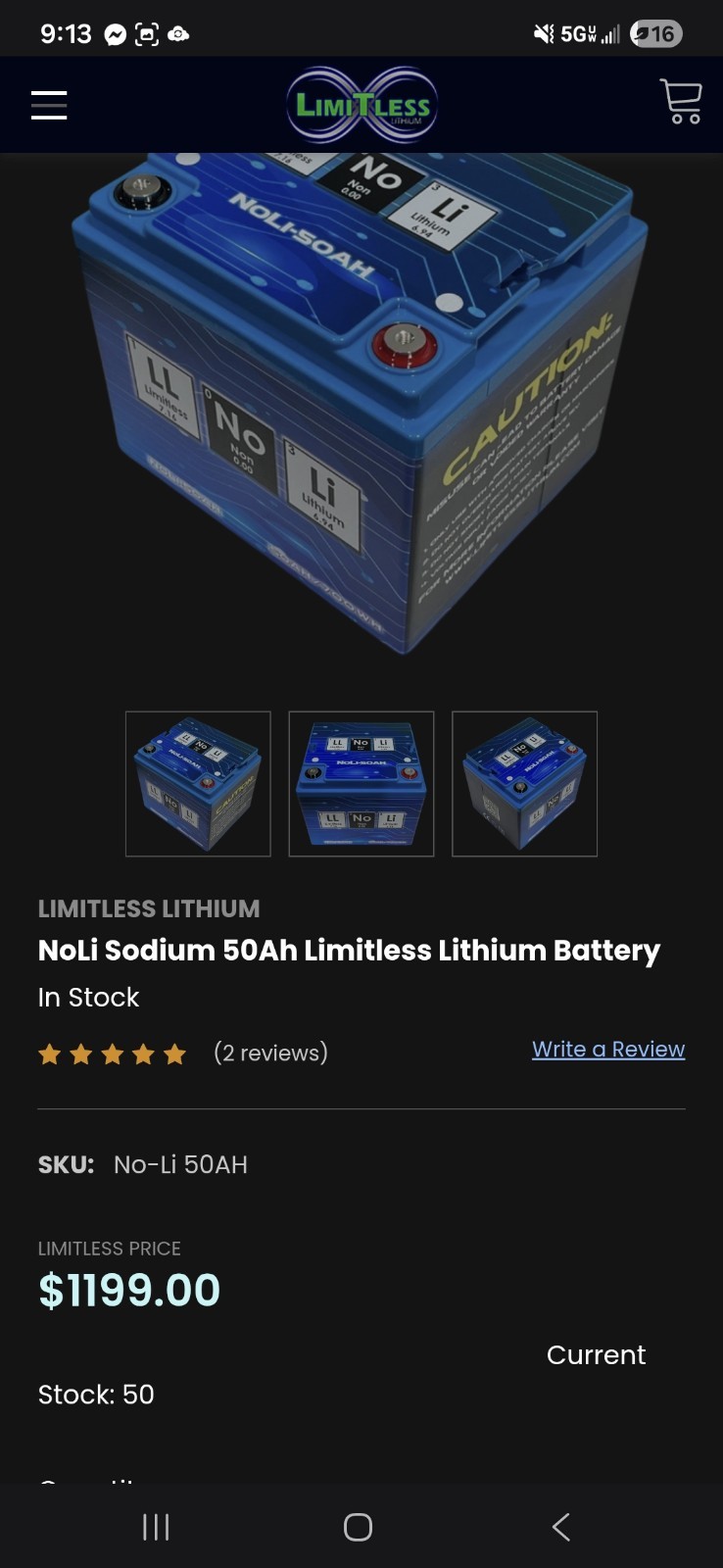The image size is (723, 1568).
Task: Select the first battery thumbnail
Action: (x=198, y=784)
